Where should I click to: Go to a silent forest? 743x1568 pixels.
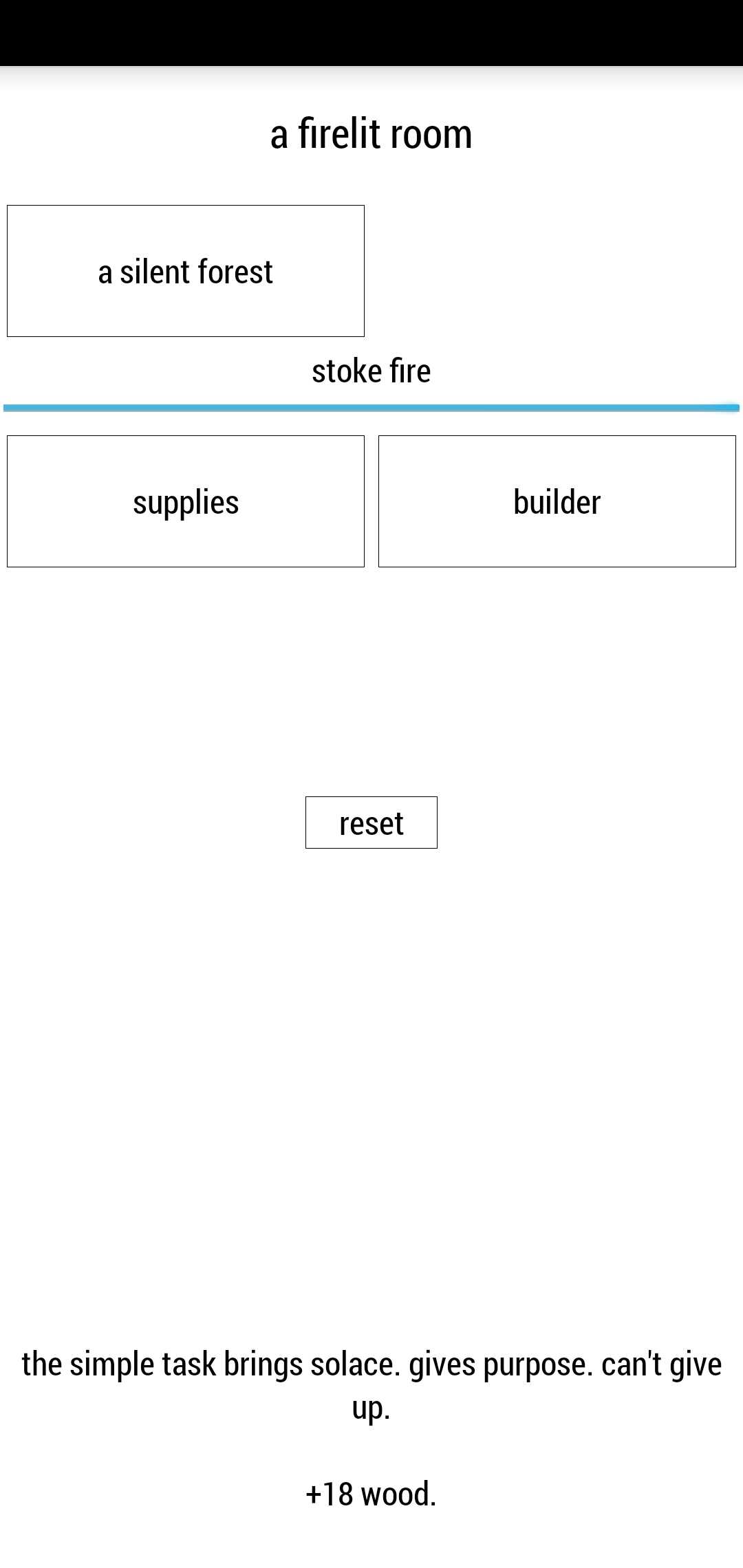click(186, 271)
